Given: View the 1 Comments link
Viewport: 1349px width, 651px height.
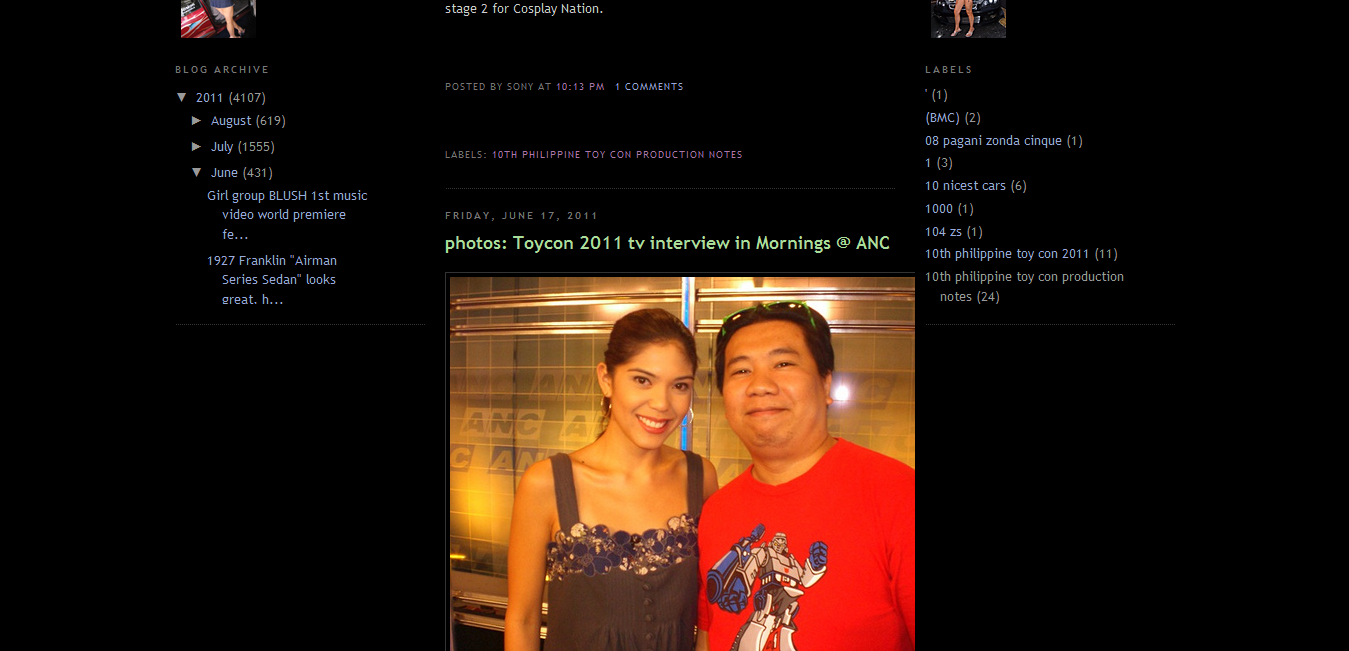Looking at the screenshot, I should tap(649, 87).
